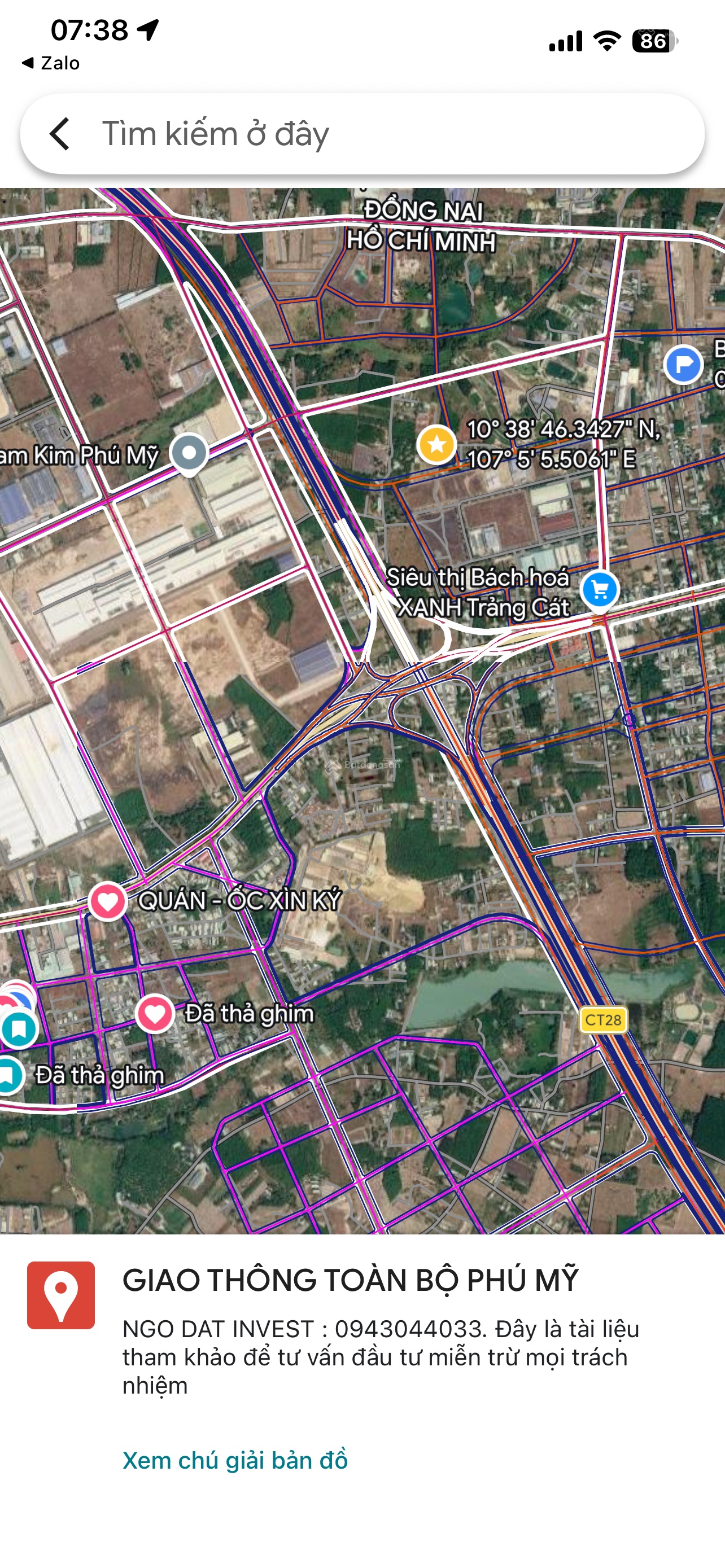Select the heart pin labeled 'Đã thả ghim'
This screenshot has width=725, height=1568.
click(x=155, y=1014)
